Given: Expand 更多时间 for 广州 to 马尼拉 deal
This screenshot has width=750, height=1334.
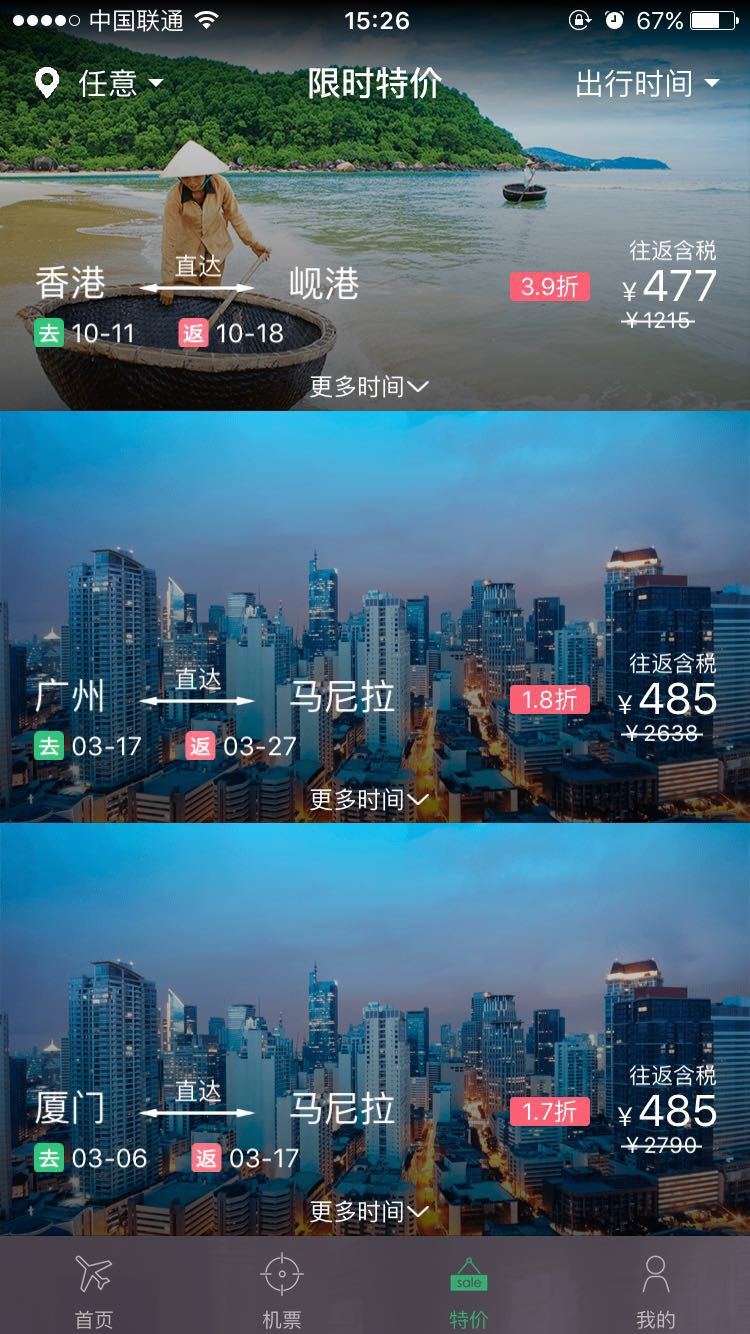Looking at the screenshot, I should pos(369,799).
